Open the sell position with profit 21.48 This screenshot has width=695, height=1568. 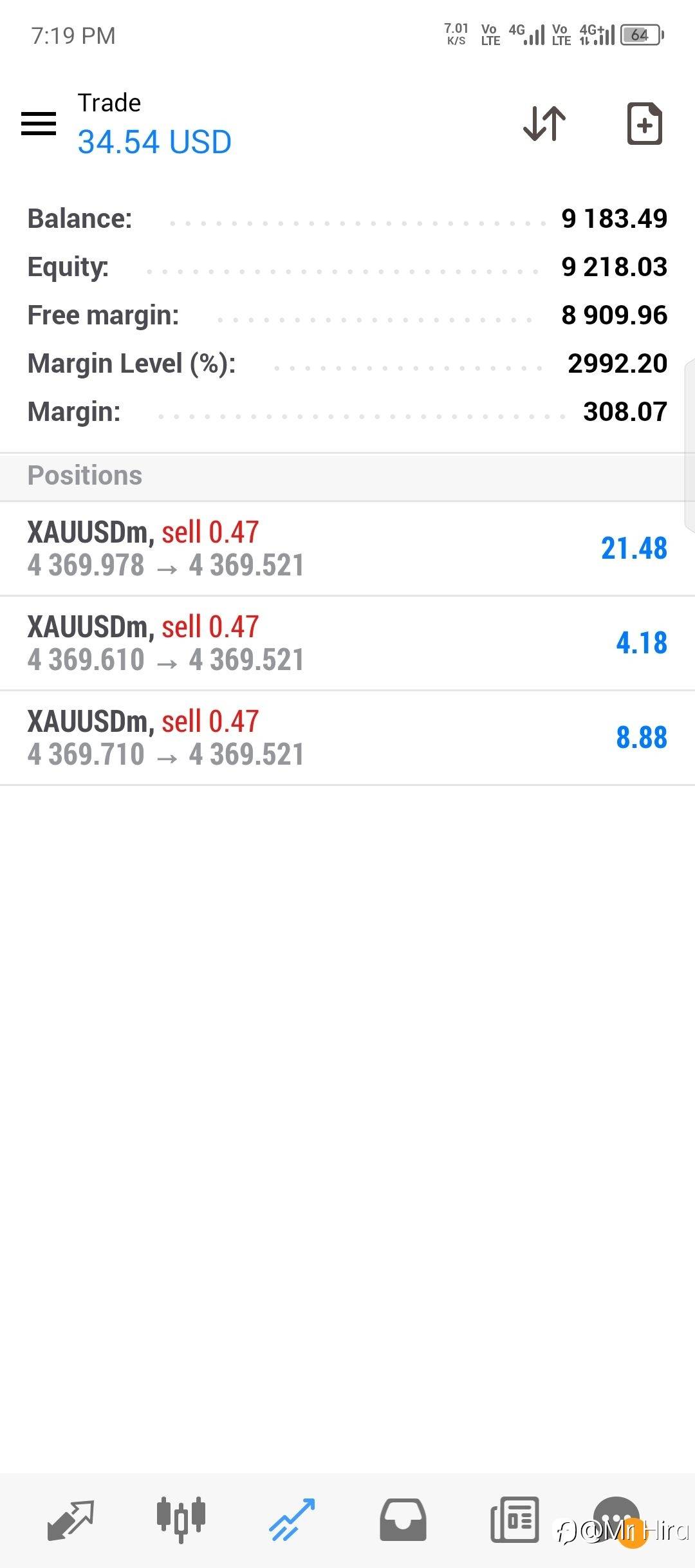point(347,548)
